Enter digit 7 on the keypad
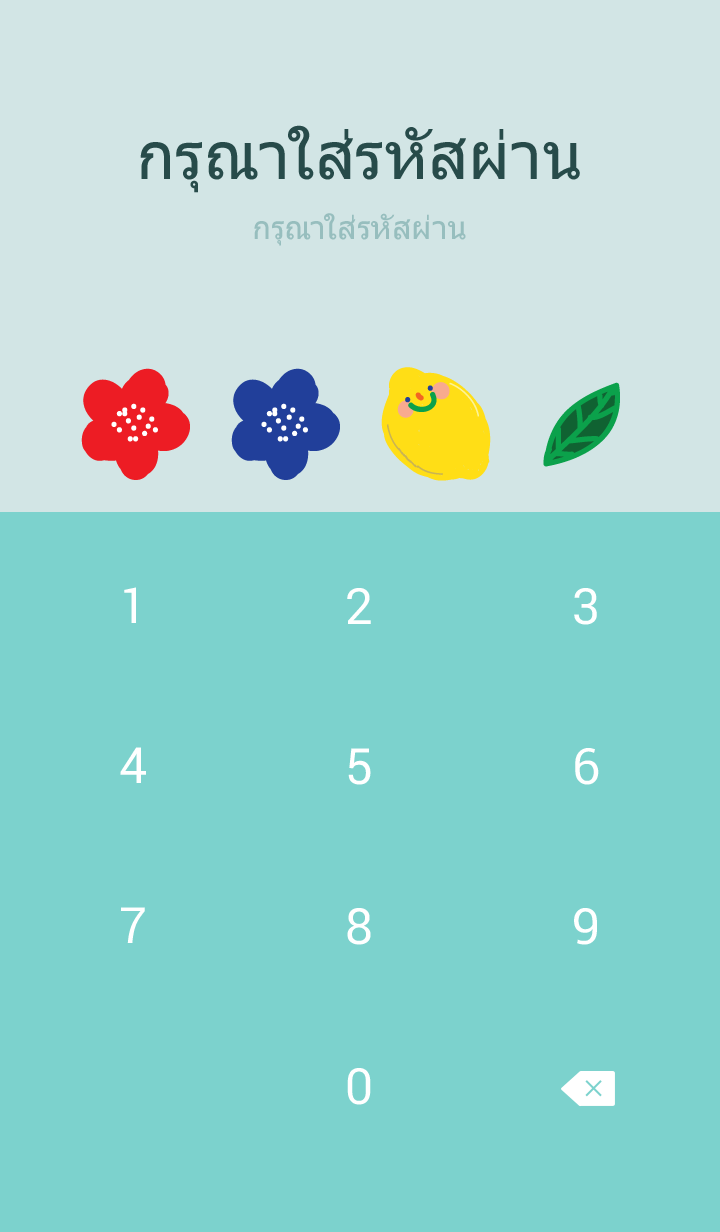The height and width of the screenshot is (1232, 720). pos(132,926)
